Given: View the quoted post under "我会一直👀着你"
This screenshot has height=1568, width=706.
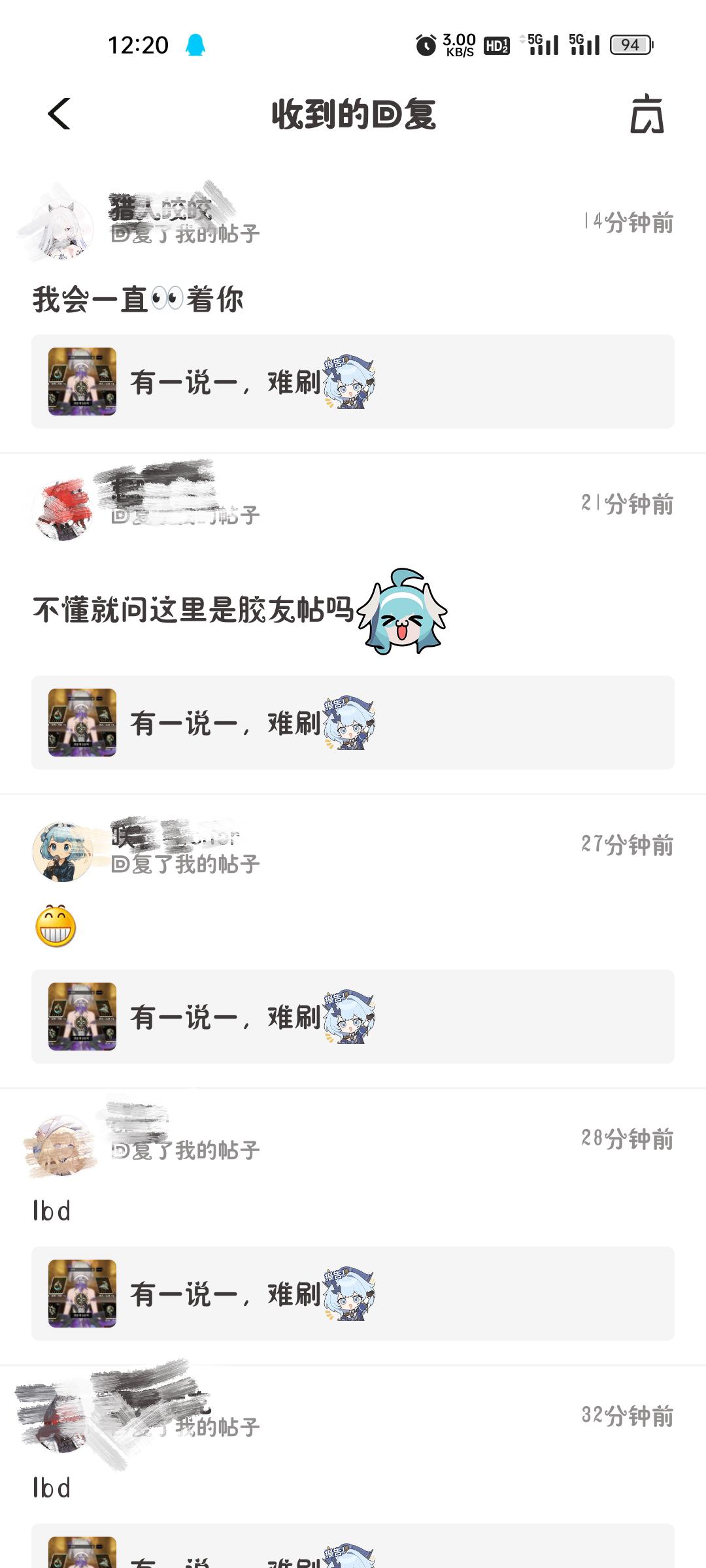Looking at the screenshot, I should [353, 382].
